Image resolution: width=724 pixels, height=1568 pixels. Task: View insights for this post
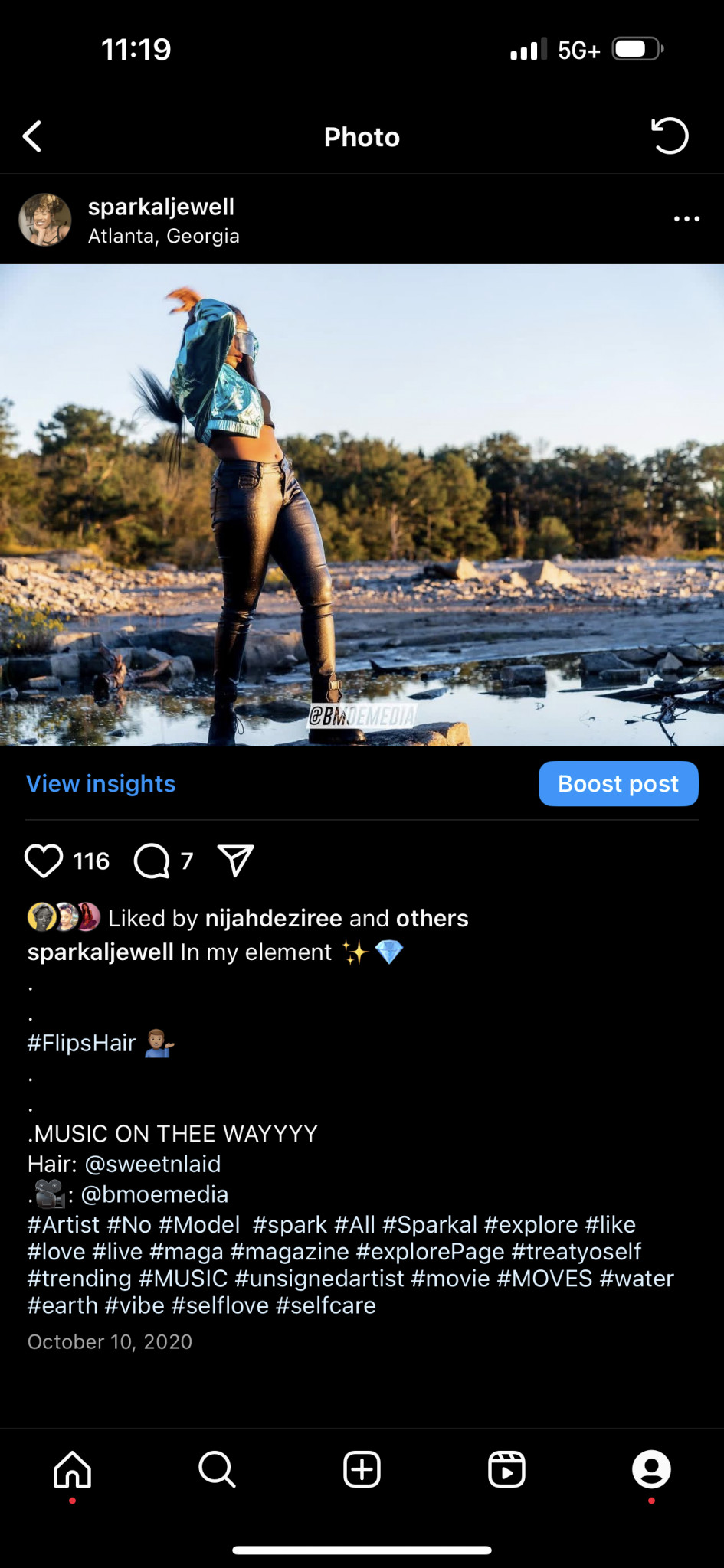pyautogui.click(x=101, y=783)
